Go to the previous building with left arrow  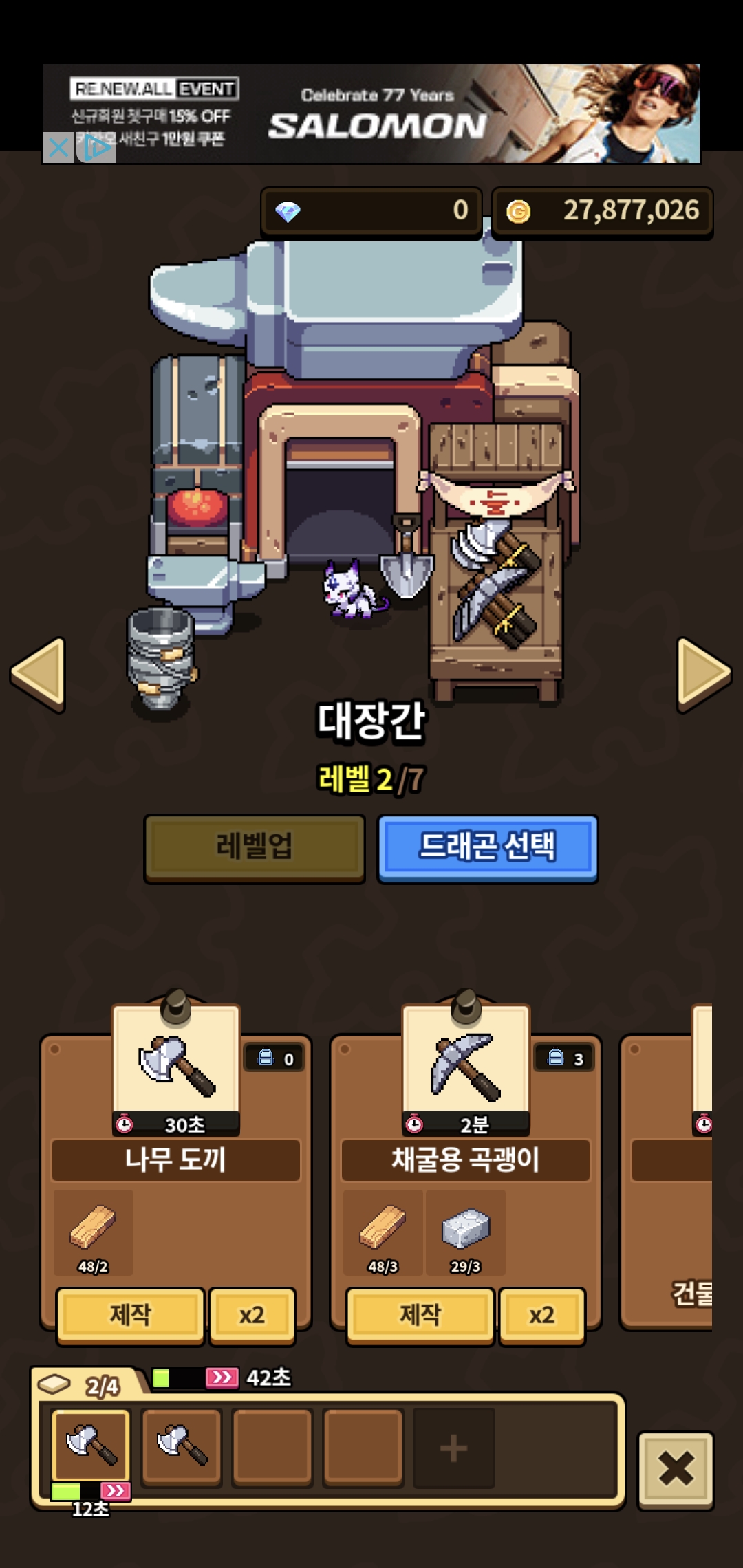tap(39, 673)
